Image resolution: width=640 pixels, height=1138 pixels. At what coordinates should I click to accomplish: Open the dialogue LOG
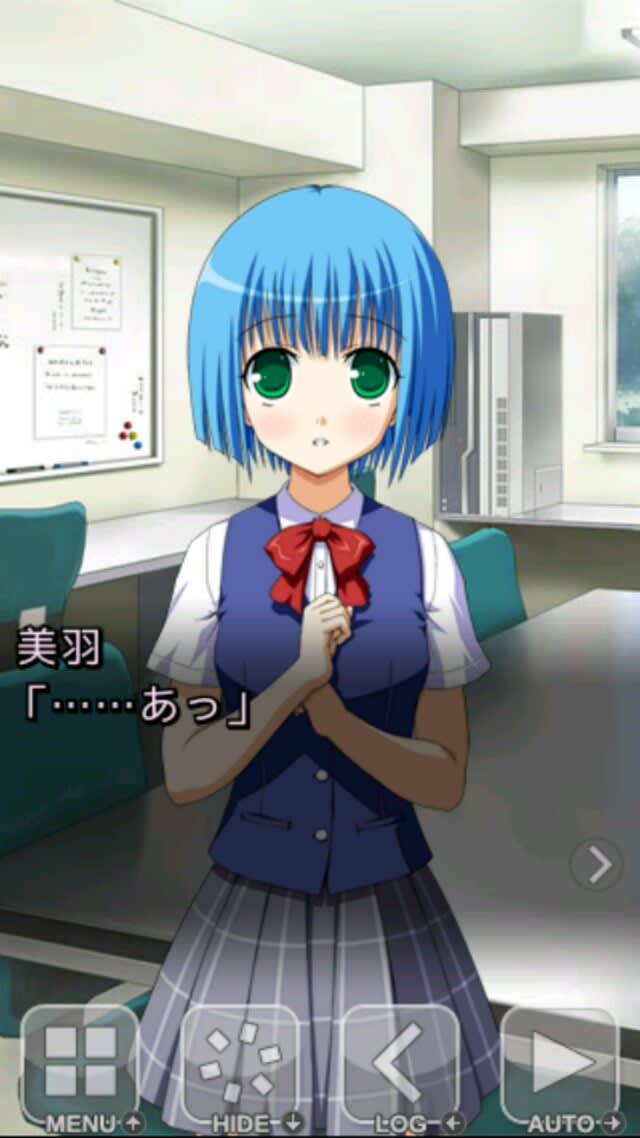pos(400,1066)
